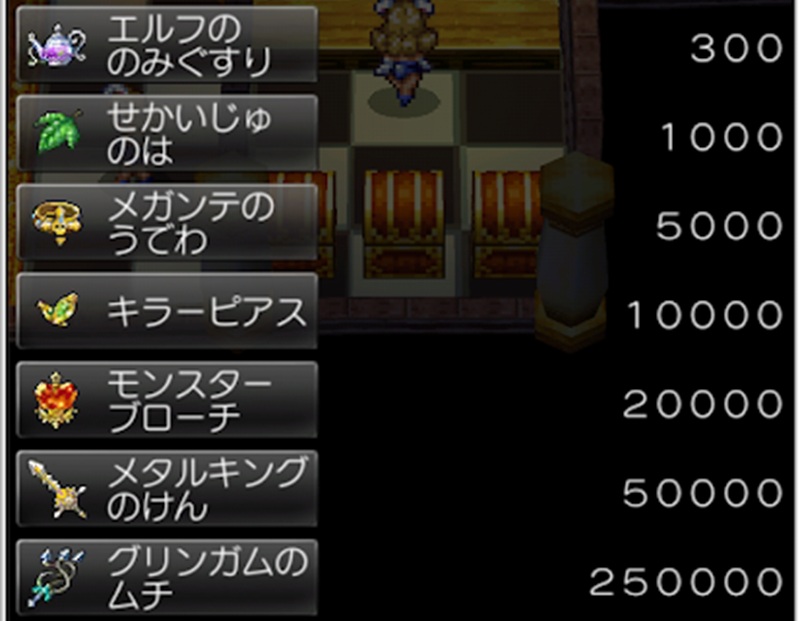Choose メタルキングのけん
Viewport: 800px width, 621px height.
pos(168,490)
